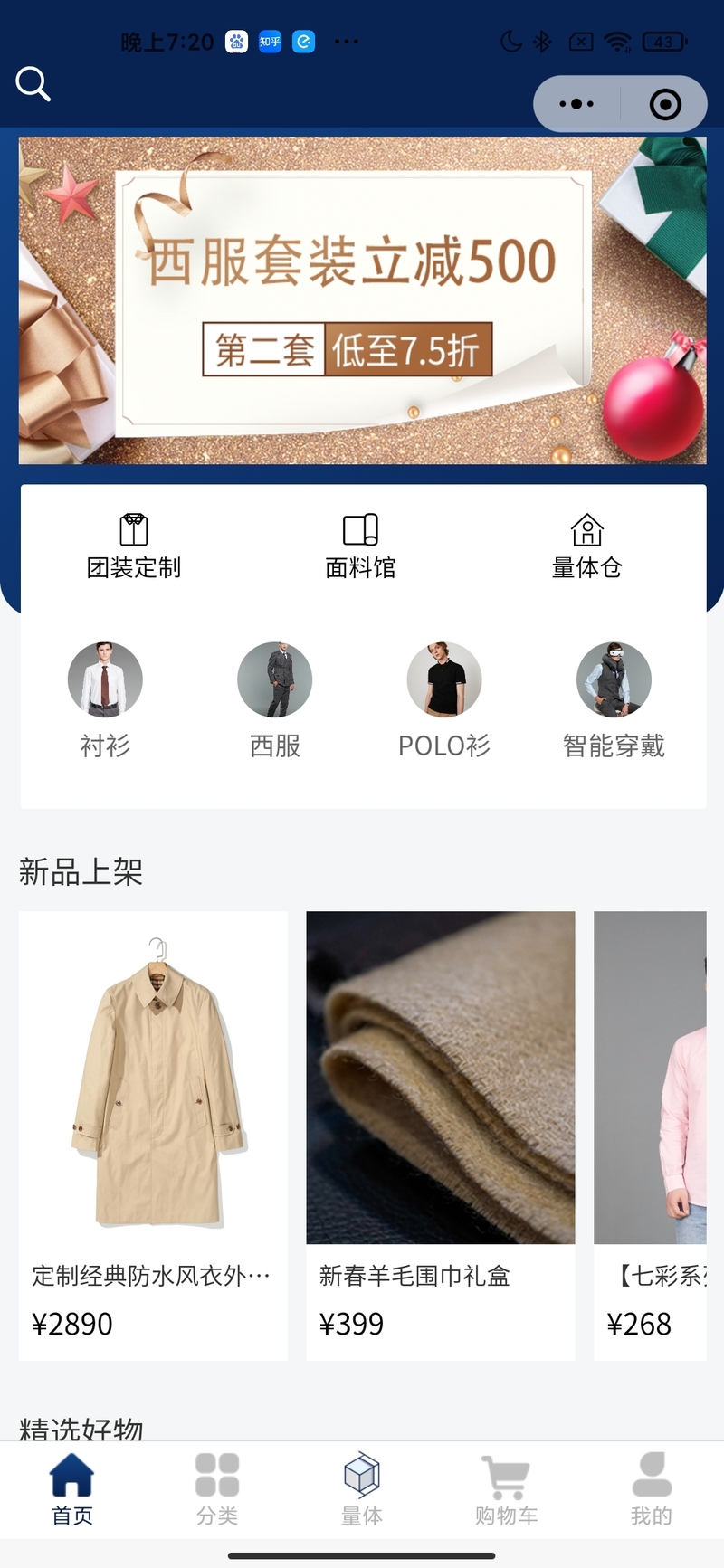View the 新春羊毛围巾礼盒 product
The width and height of the screenshot is (724, 1568).
tap(441, 1135)
